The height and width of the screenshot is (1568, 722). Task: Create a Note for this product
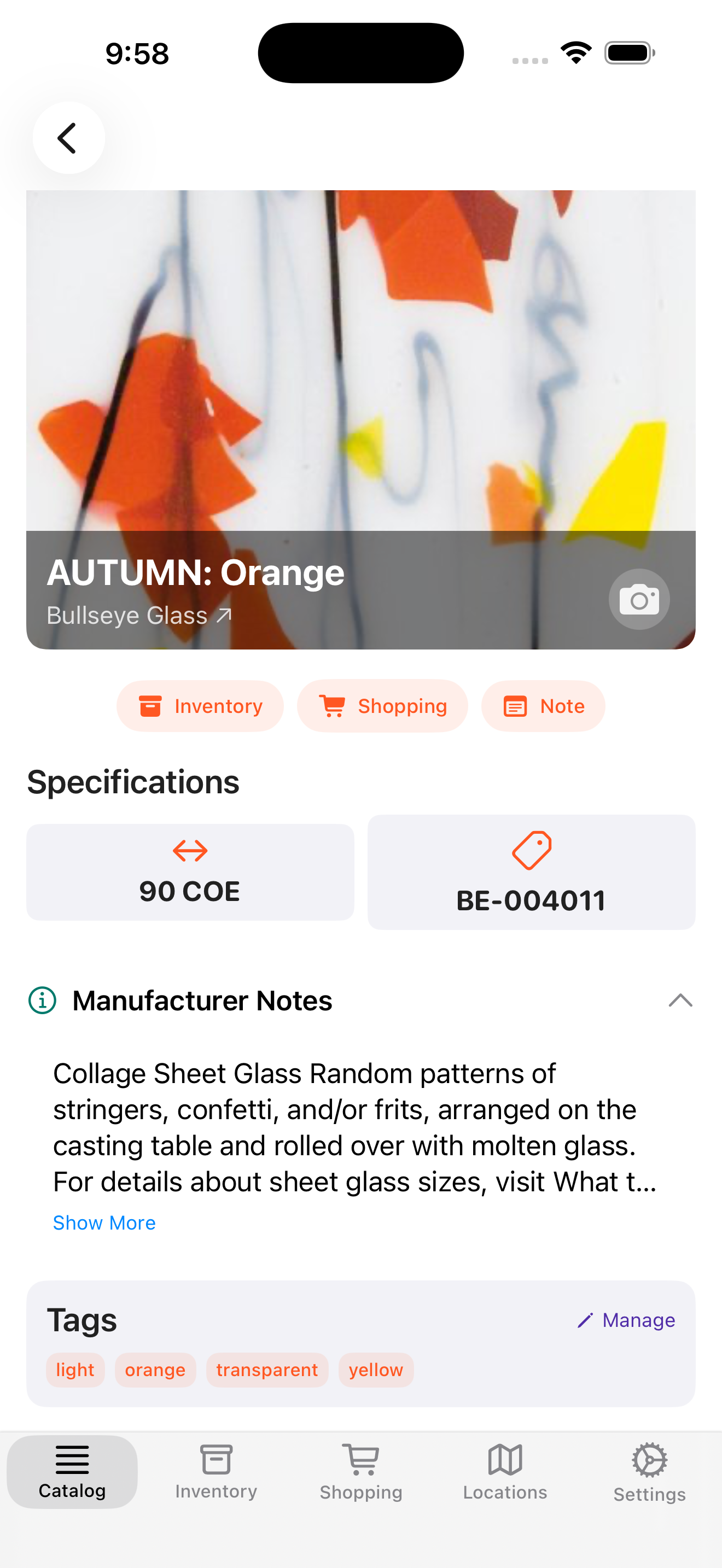(543, 705)
